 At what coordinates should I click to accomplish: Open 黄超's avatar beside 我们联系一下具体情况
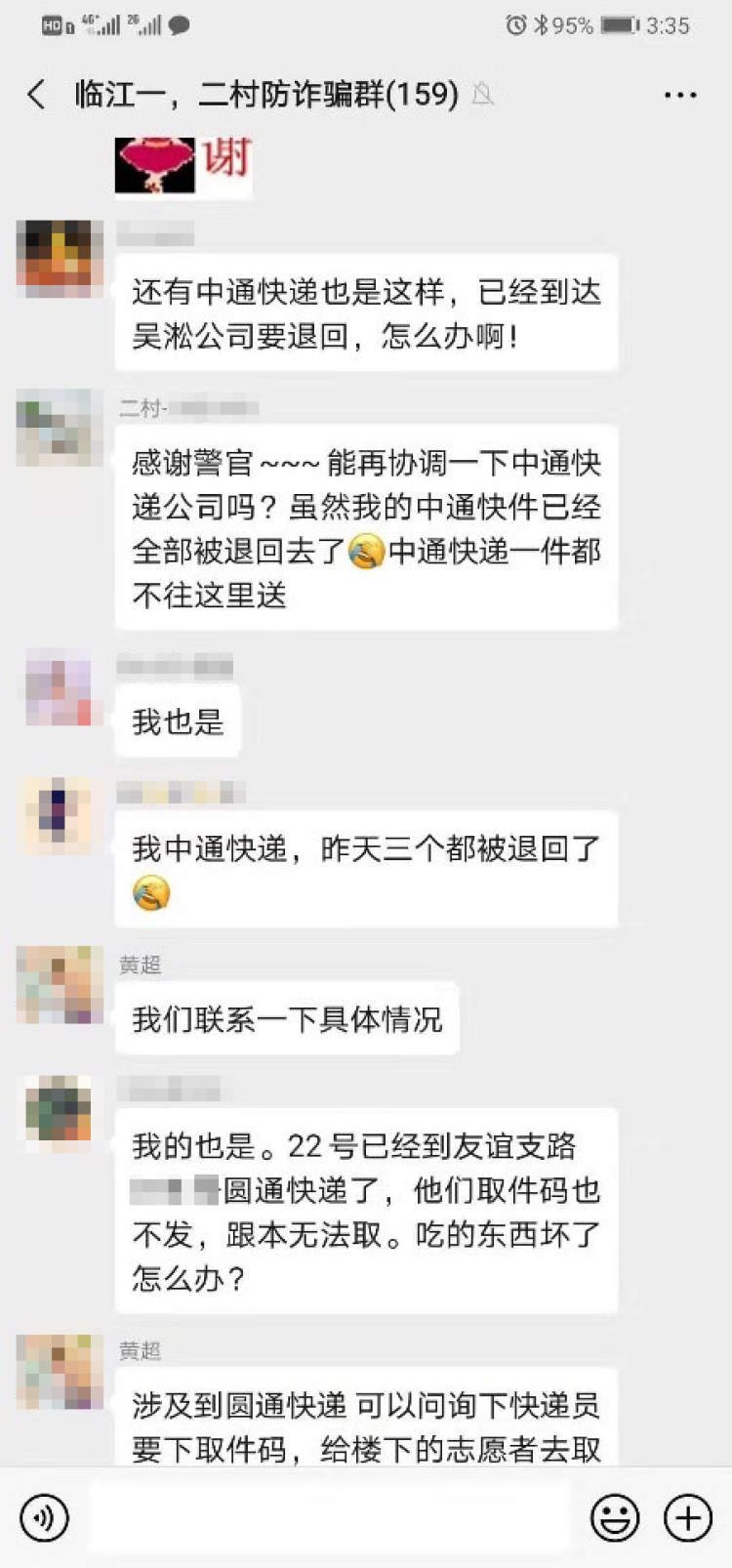coord(61,984)
